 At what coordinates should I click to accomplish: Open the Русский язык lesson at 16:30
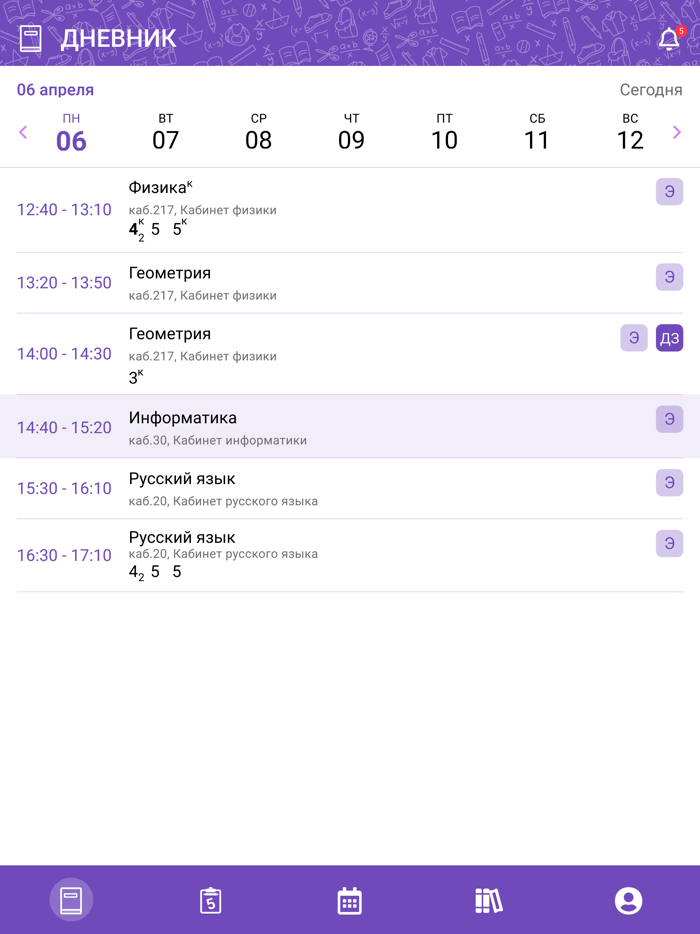click(300, 555)
